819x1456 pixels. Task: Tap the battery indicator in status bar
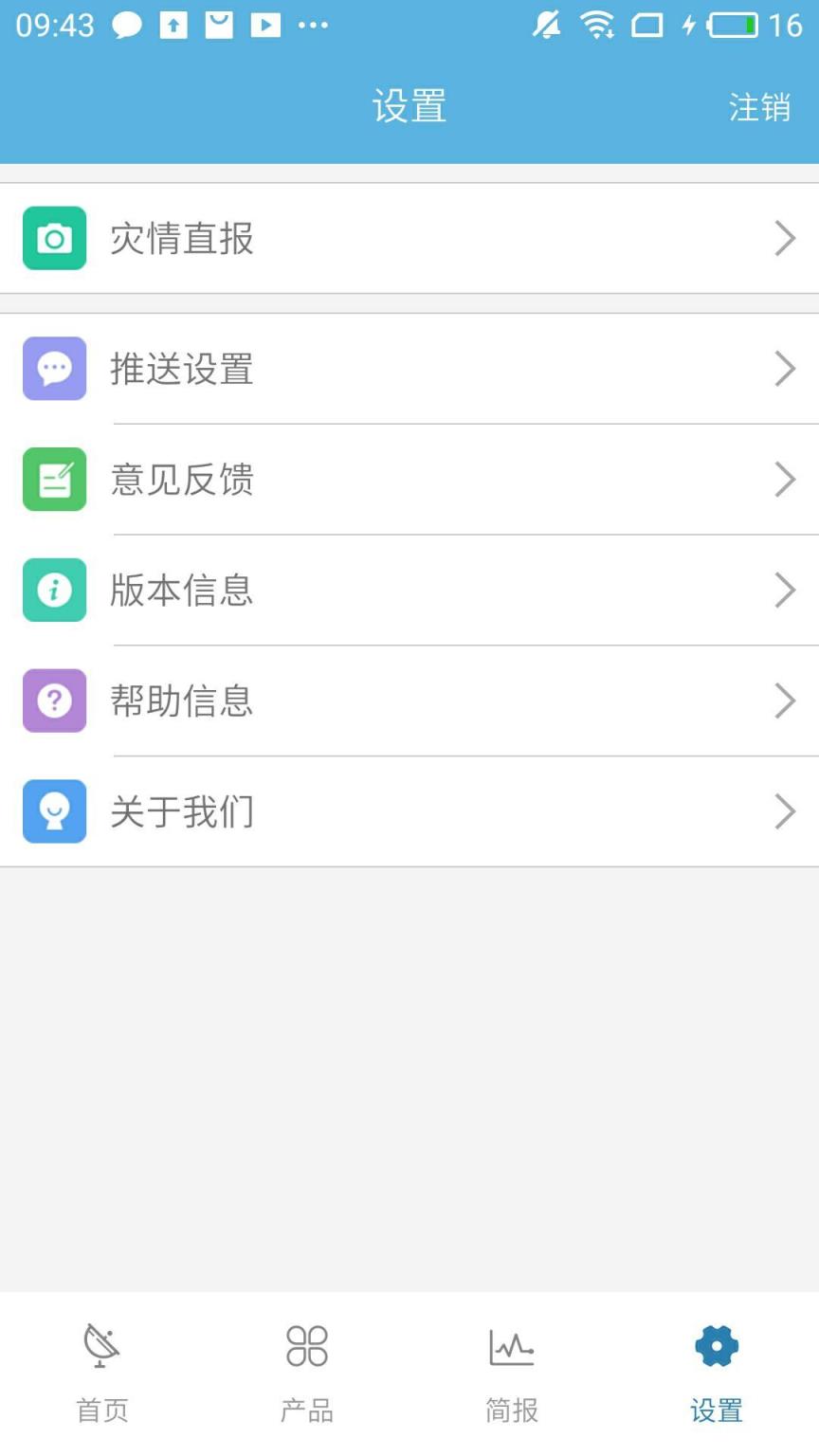732,26
